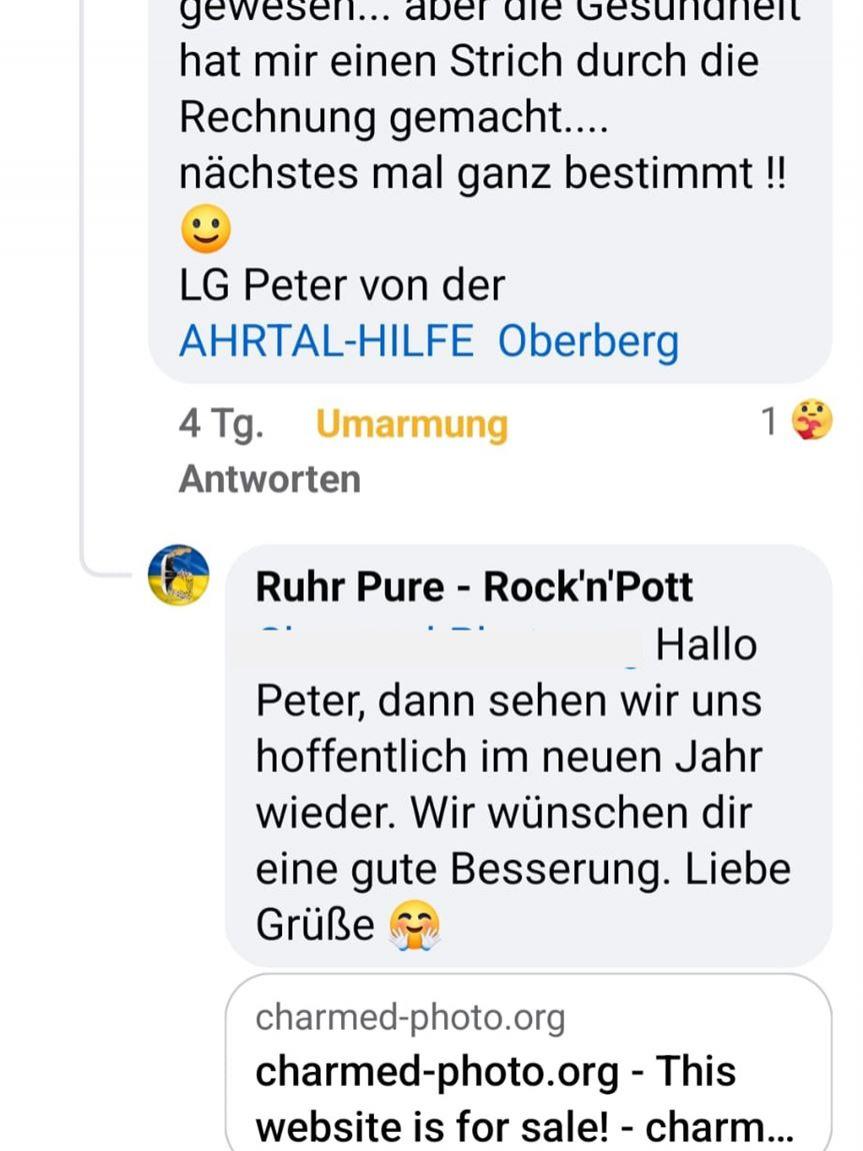
Task: View the reaction count on Peter's comment
Action: [x=797, y=422]
